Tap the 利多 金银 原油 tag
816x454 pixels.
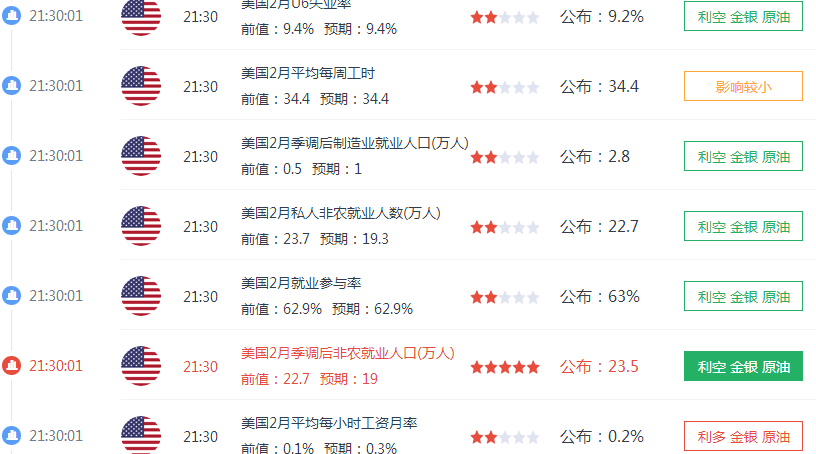point(743,437)
